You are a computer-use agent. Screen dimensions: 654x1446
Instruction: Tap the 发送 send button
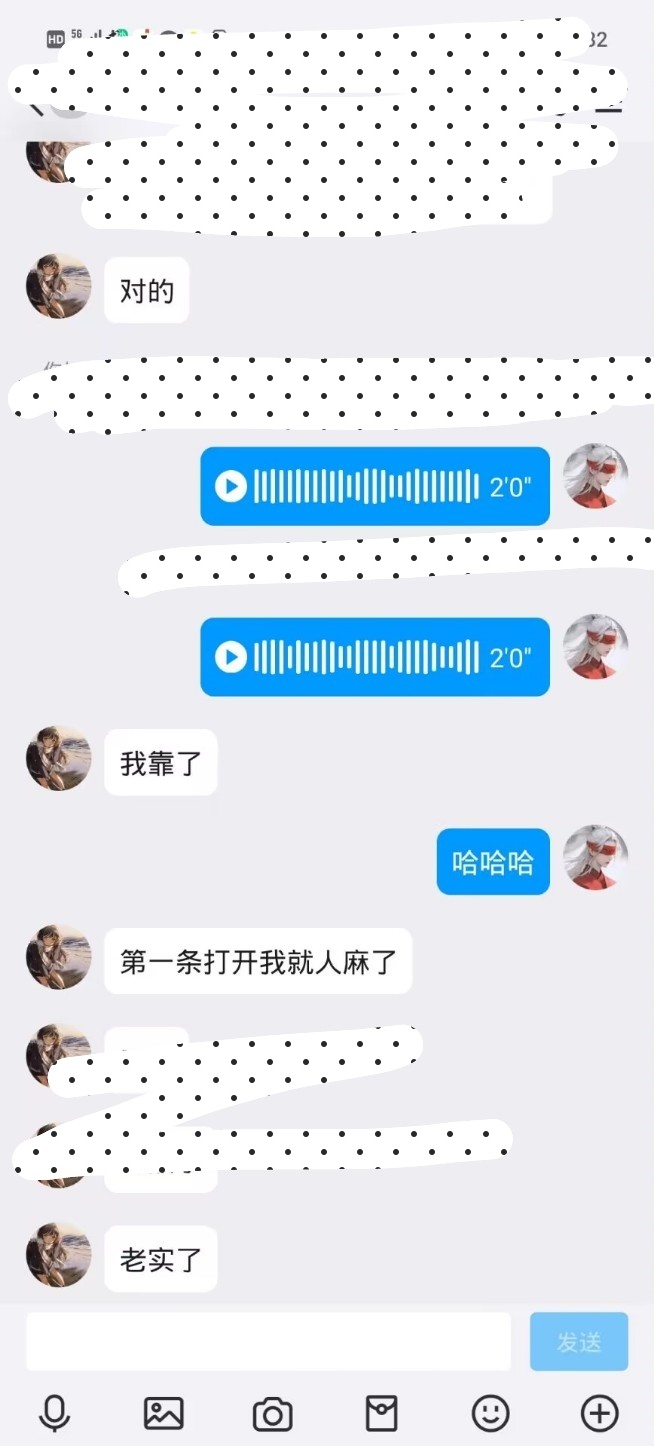click(579, 1341)
